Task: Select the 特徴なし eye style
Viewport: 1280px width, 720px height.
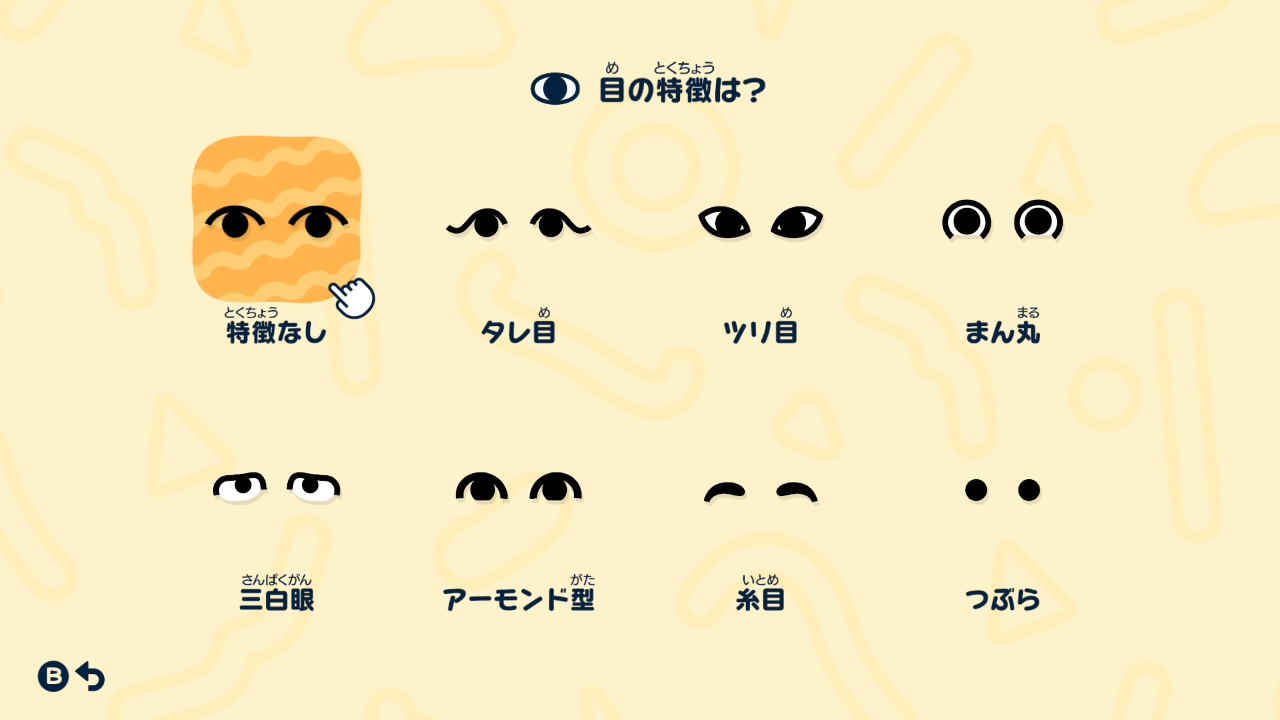Action: tap(277, 222)
